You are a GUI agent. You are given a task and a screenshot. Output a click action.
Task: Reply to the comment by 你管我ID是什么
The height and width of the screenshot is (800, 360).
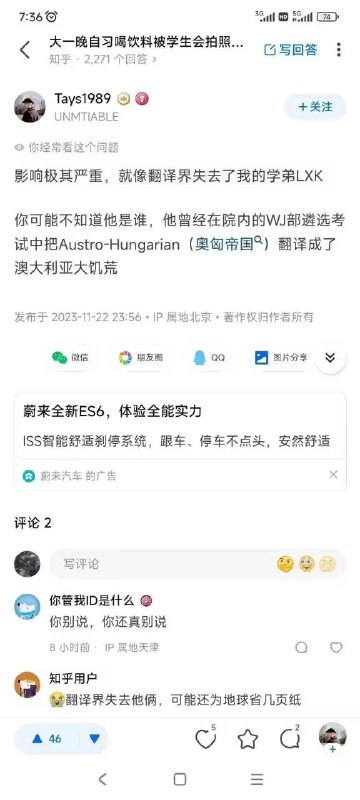pos(301,647)
